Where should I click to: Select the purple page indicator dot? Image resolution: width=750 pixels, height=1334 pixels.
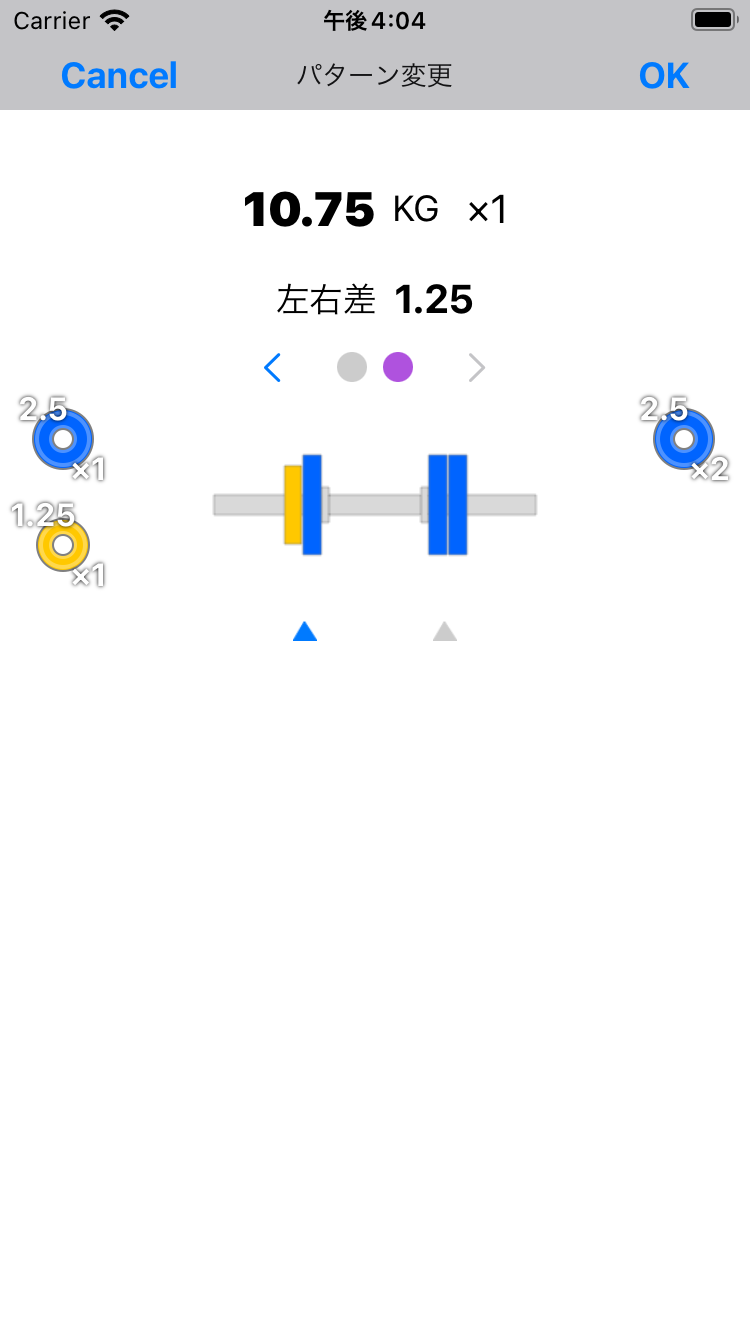pyautogui.click(x=398, y=368)
